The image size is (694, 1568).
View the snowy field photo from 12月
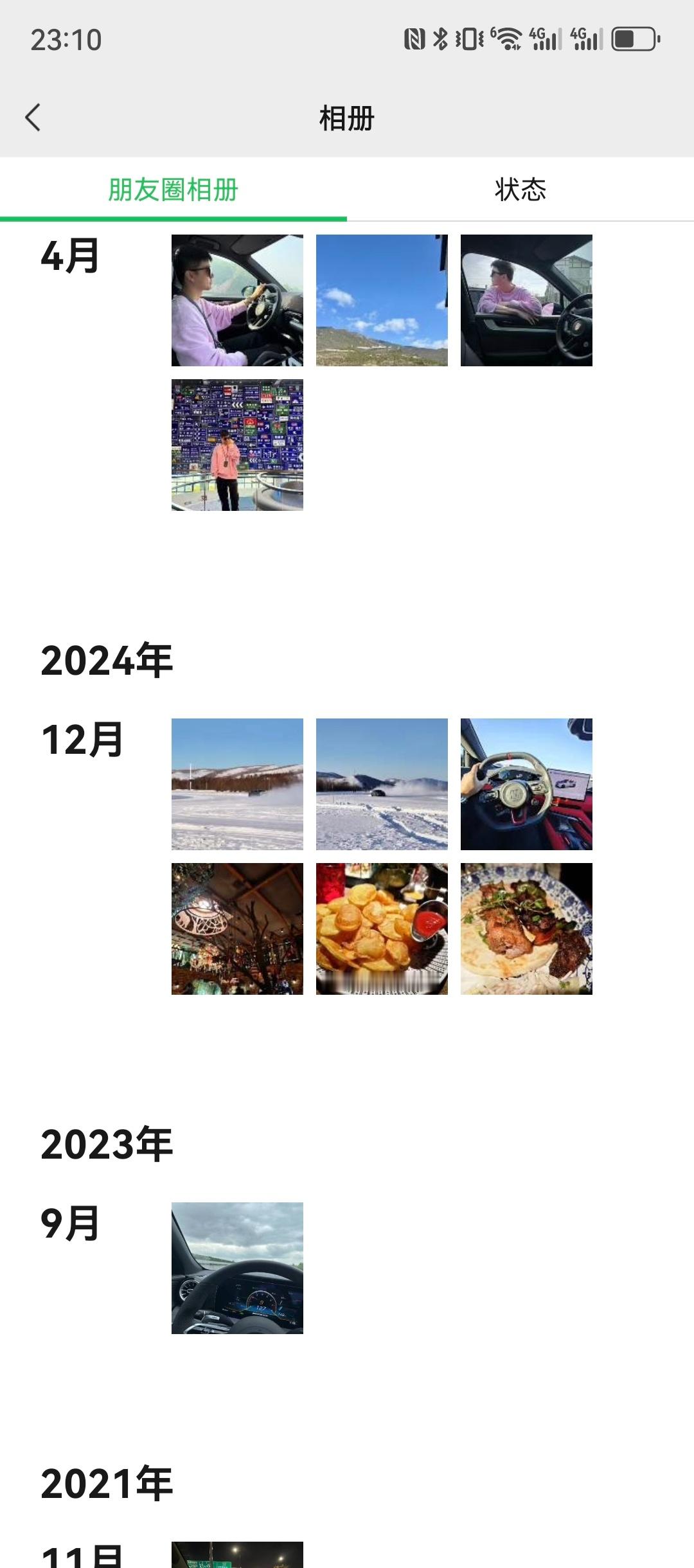[236, 784]
